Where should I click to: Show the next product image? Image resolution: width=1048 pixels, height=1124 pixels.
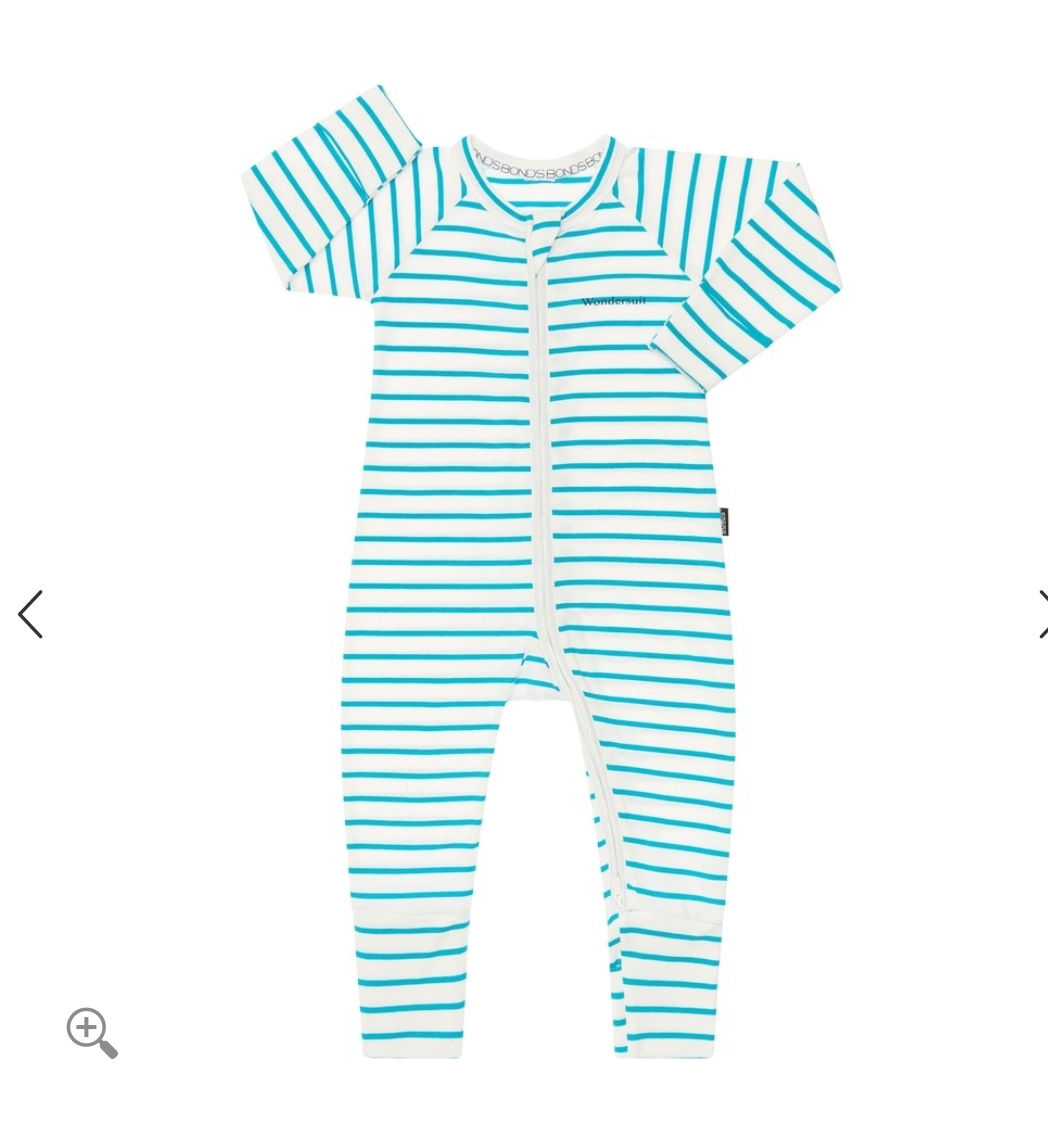1041,614
